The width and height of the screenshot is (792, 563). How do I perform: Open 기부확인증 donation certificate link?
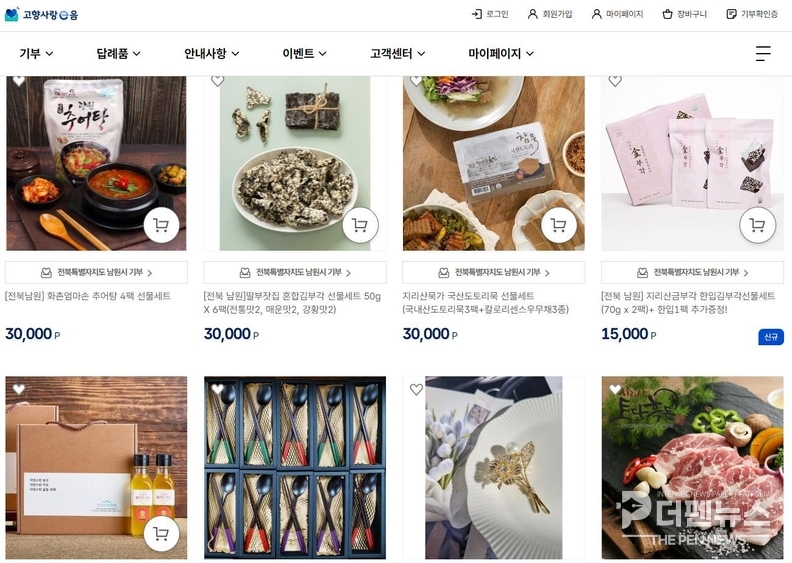tap(752, 14)
